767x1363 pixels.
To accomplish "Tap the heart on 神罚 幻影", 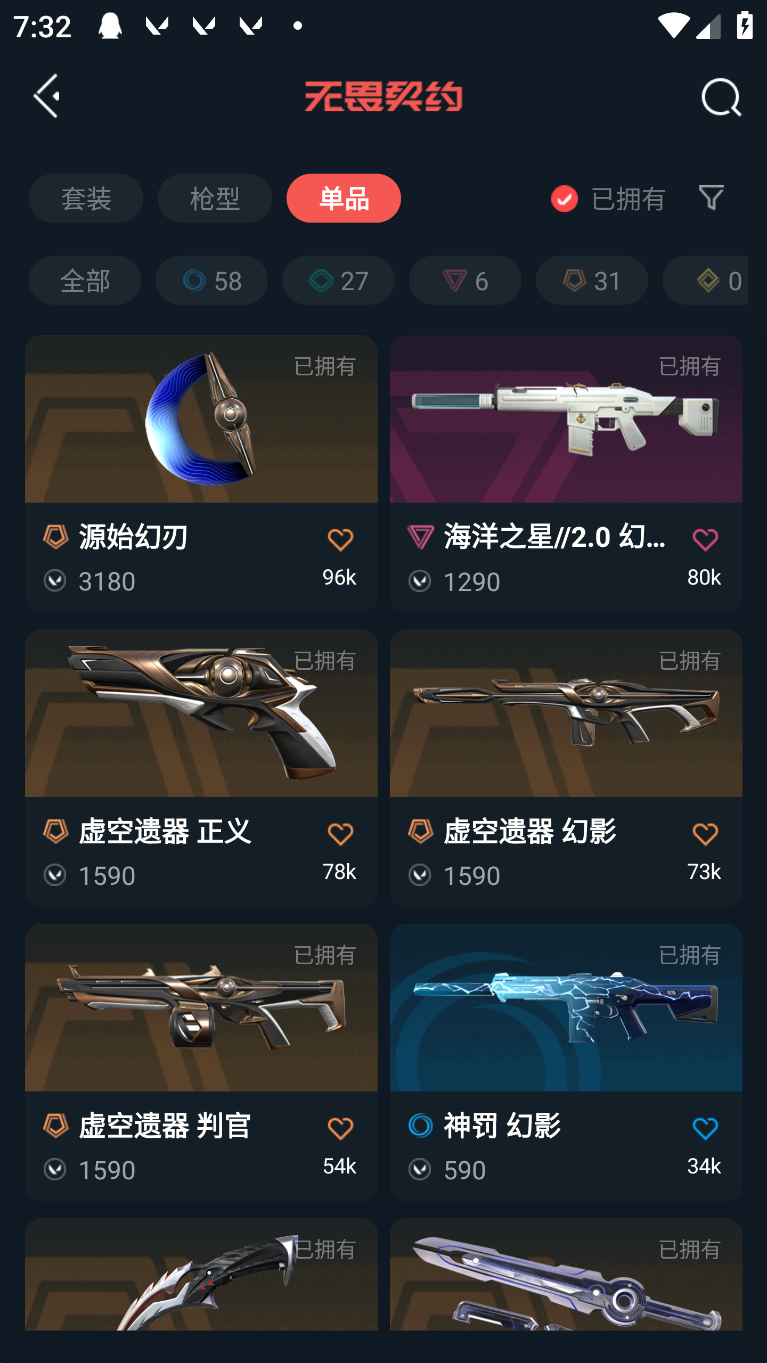I will pyautogui.click(x=705, y=1128).
